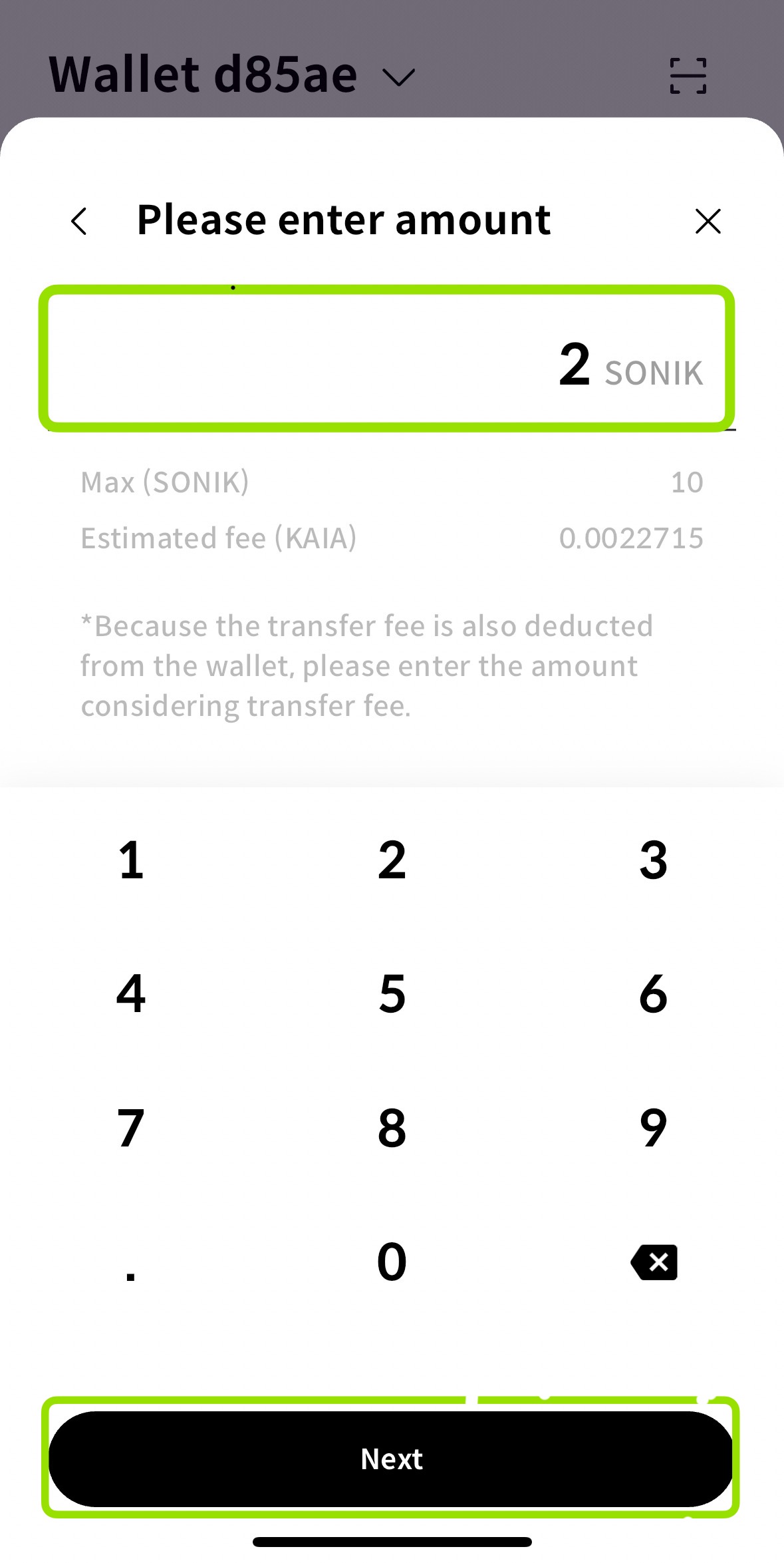The height and width of the screenshot is (1563, 784).
Task: Enter digit 2 on the keypad
Action: [392, 860]
